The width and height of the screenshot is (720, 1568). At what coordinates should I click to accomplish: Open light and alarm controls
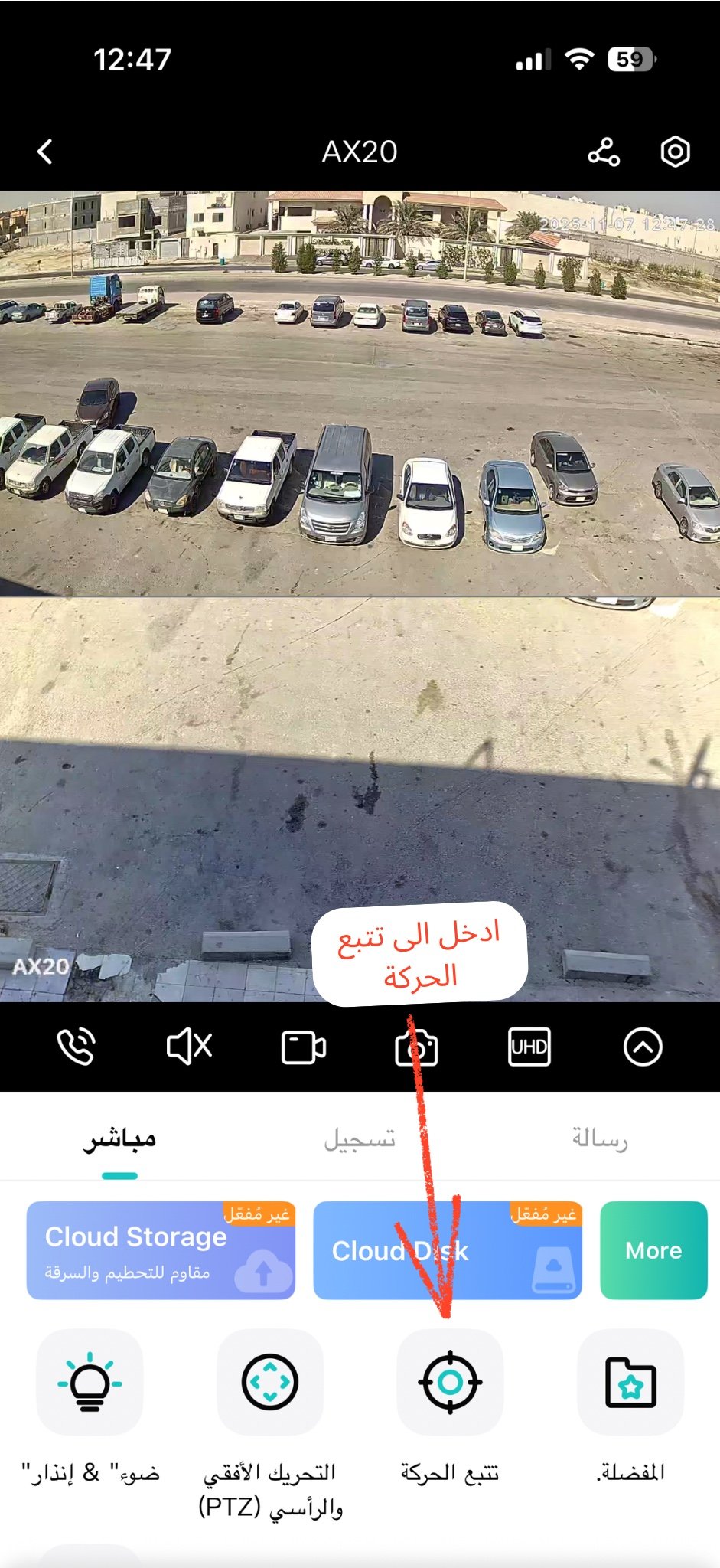point(90,1383)
